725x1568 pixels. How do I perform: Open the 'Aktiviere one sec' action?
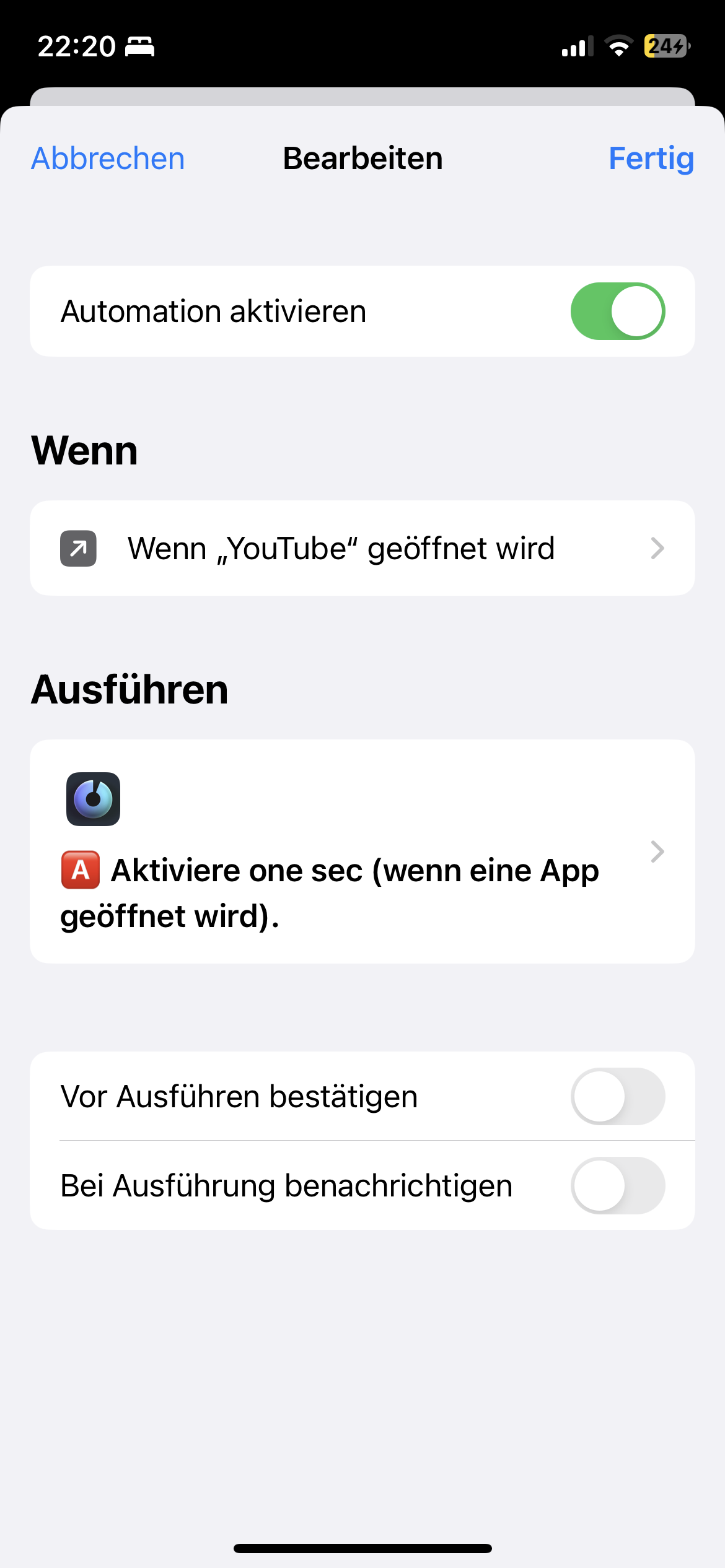click(x=362, y=852)
